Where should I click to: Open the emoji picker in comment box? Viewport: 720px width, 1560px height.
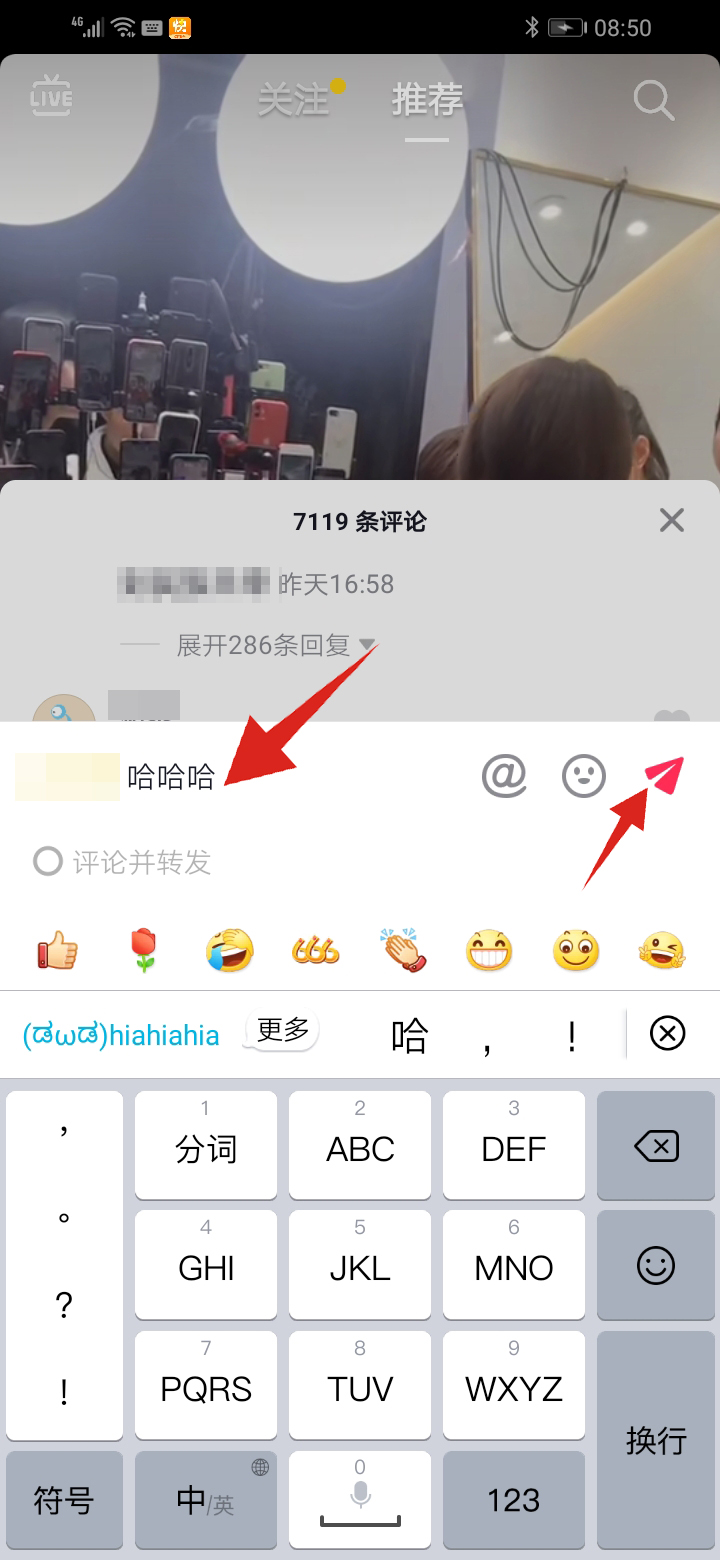[584, 775]
